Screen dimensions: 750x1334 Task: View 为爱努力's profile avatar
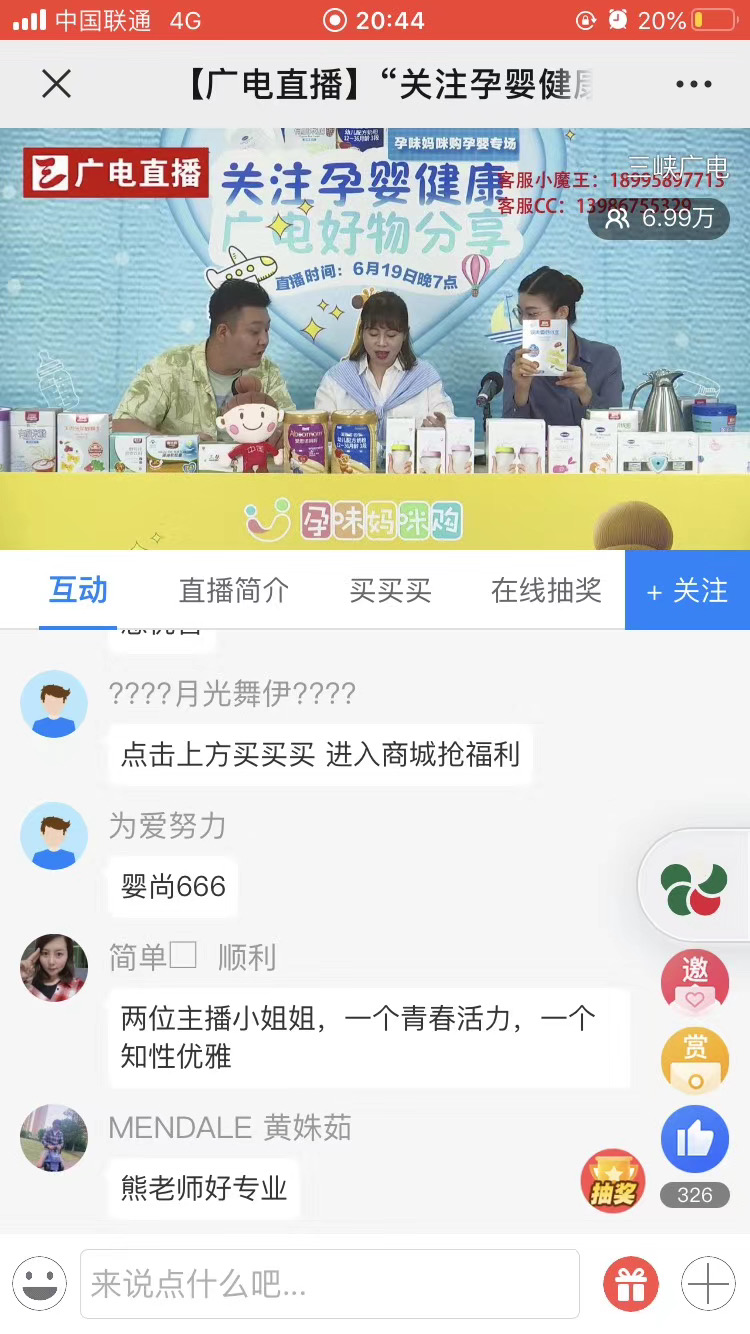pos(54,836)
